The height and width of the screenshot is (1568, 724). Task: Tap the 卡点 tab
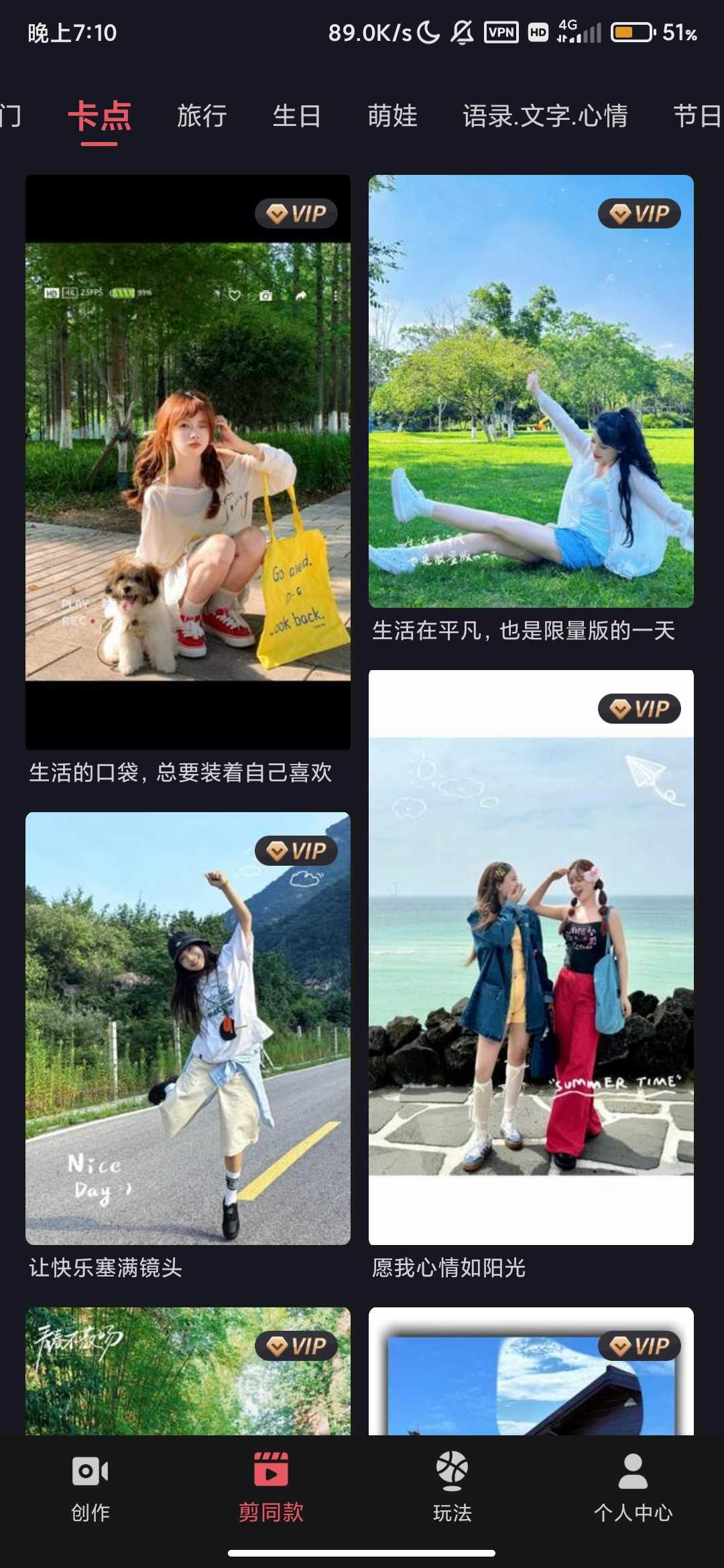pos(99,116)
